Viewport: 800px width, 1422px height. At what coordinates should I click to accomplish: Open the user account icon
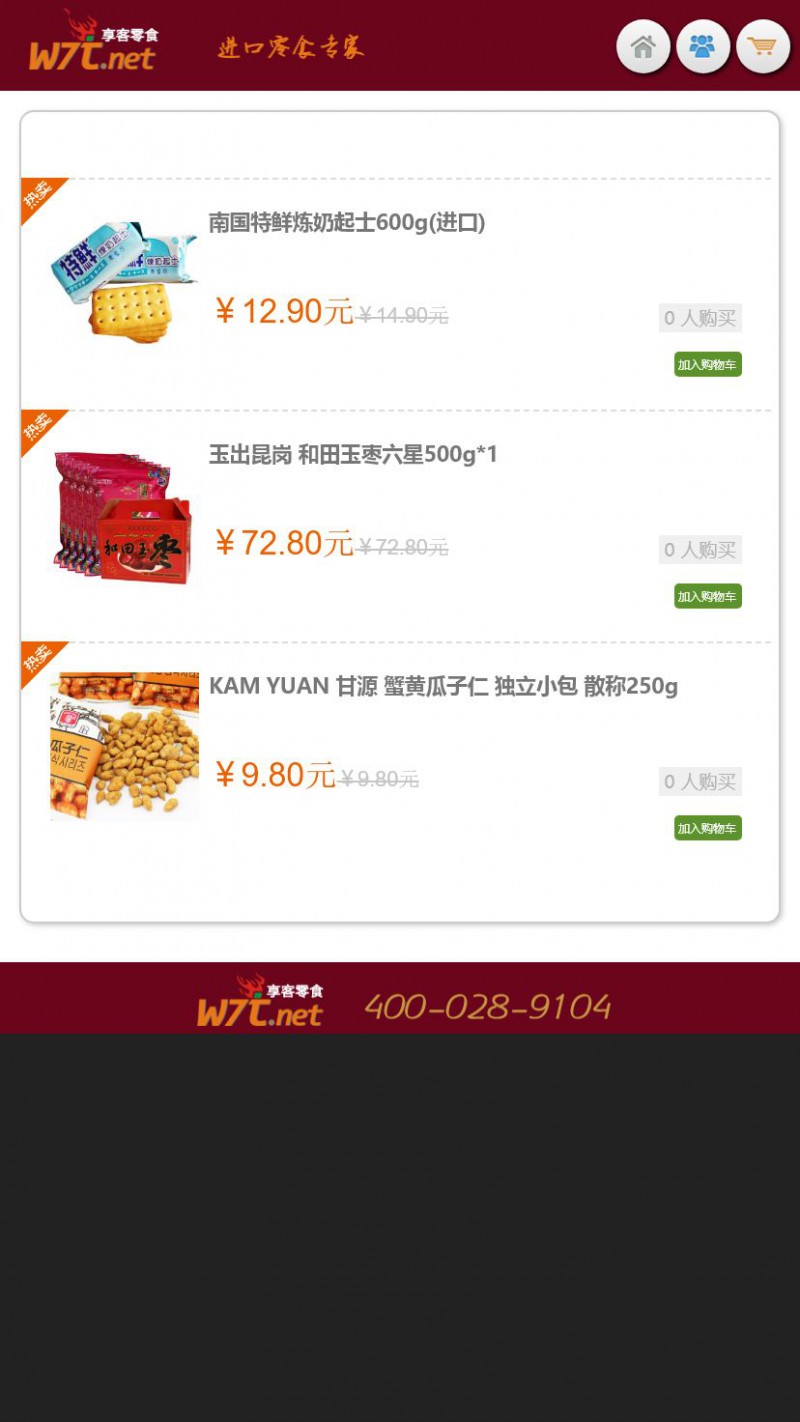[x=703, y=47]
